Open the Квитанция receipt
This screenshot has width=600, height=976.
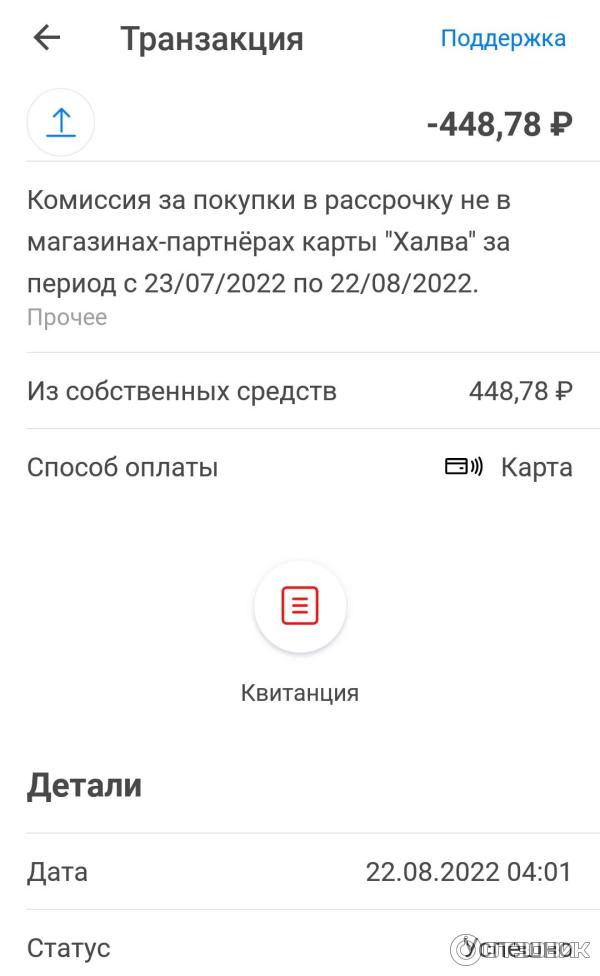tap(300, 607)
